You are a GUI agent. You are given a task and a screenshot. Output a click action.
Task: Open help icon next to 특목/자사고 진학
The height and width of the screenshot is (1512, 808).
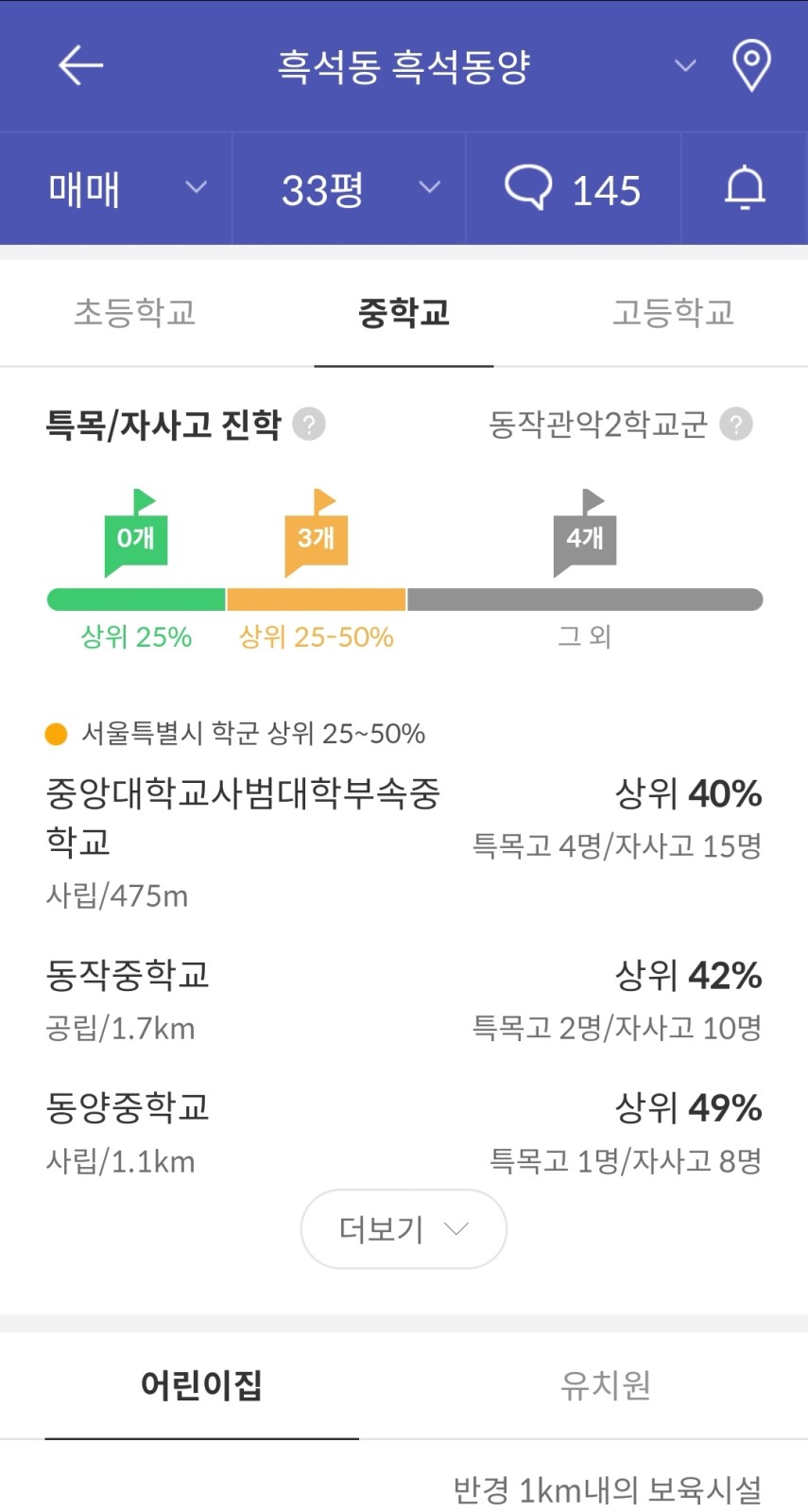click(308, 425)
